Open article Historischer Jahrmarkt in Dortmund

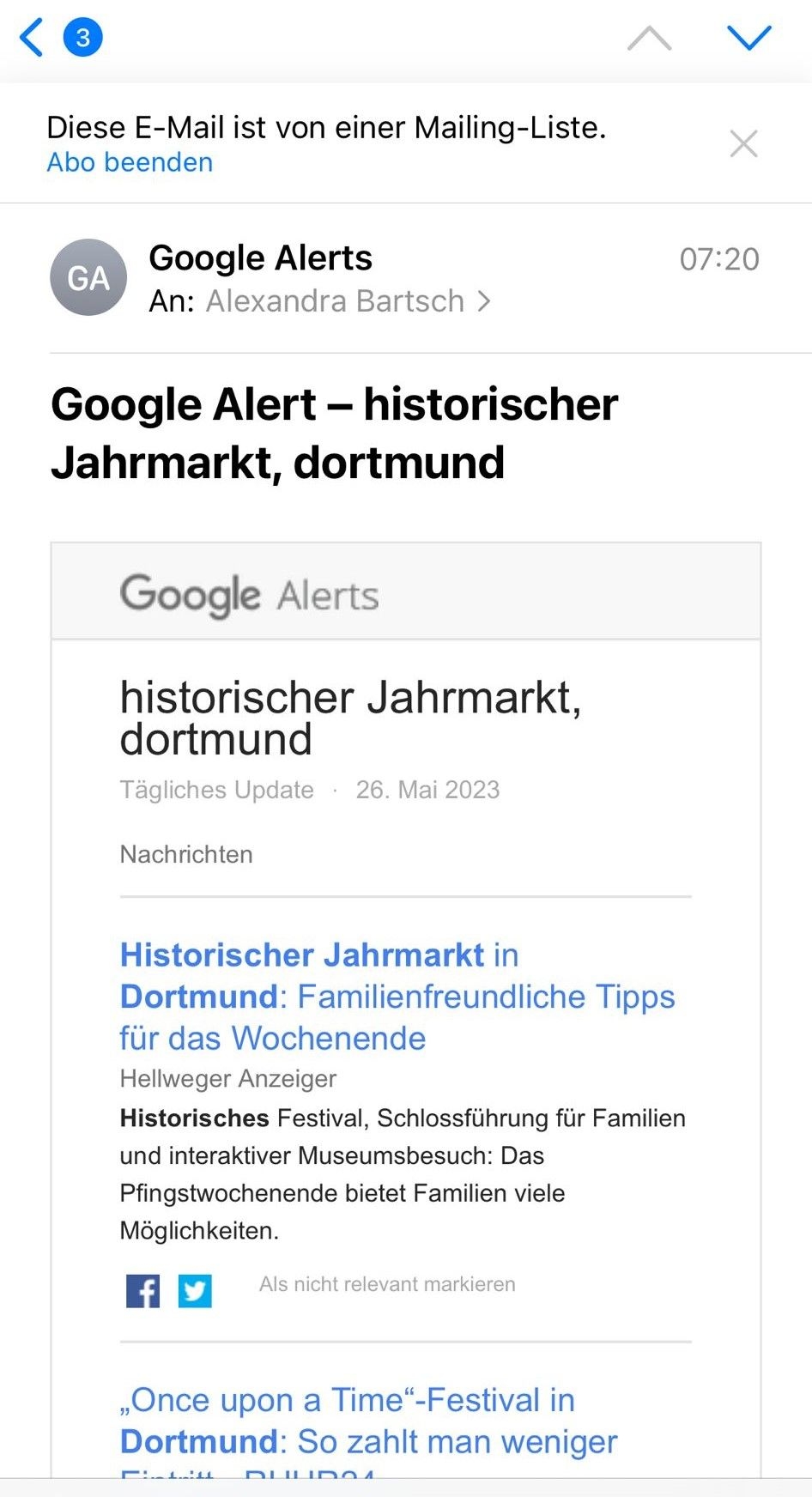click(x=397, y=997)
